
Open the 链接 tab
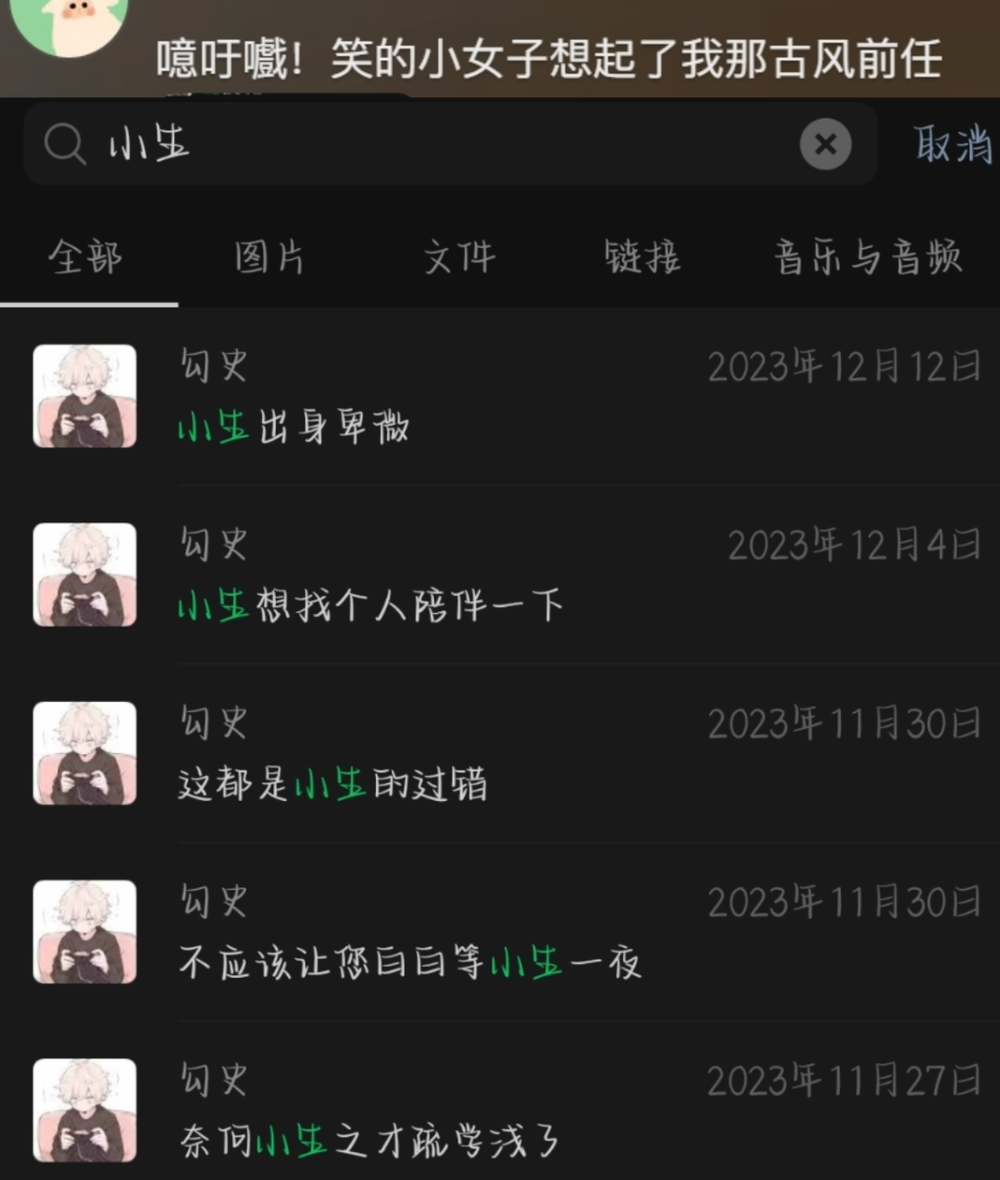(642, 258)
